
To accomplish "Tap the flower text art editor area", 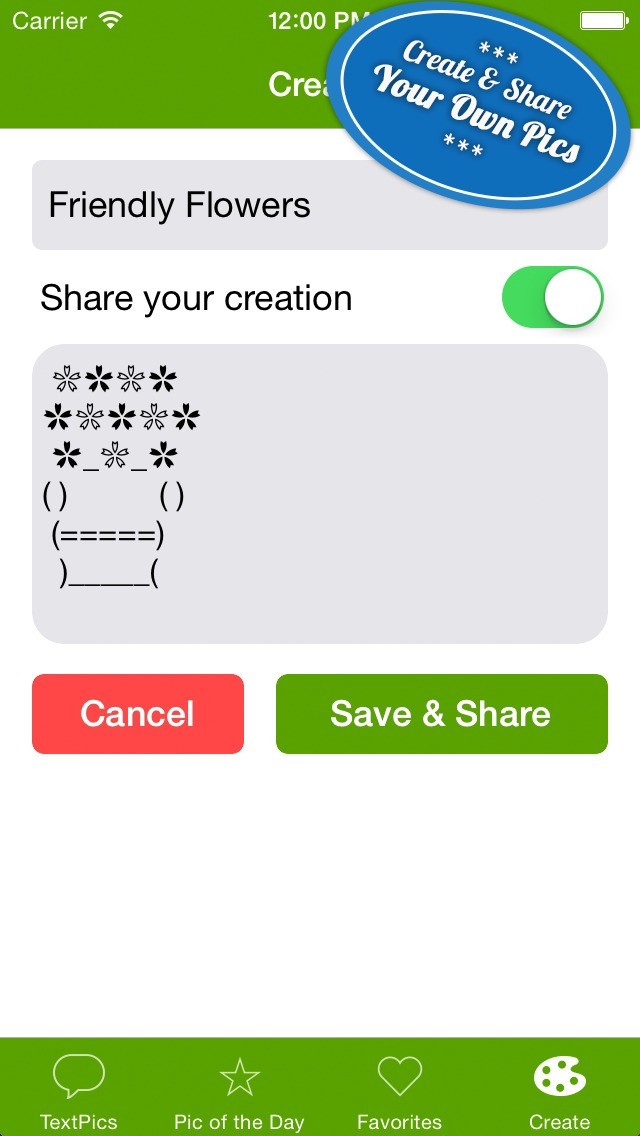I will [x=320, y=493].
